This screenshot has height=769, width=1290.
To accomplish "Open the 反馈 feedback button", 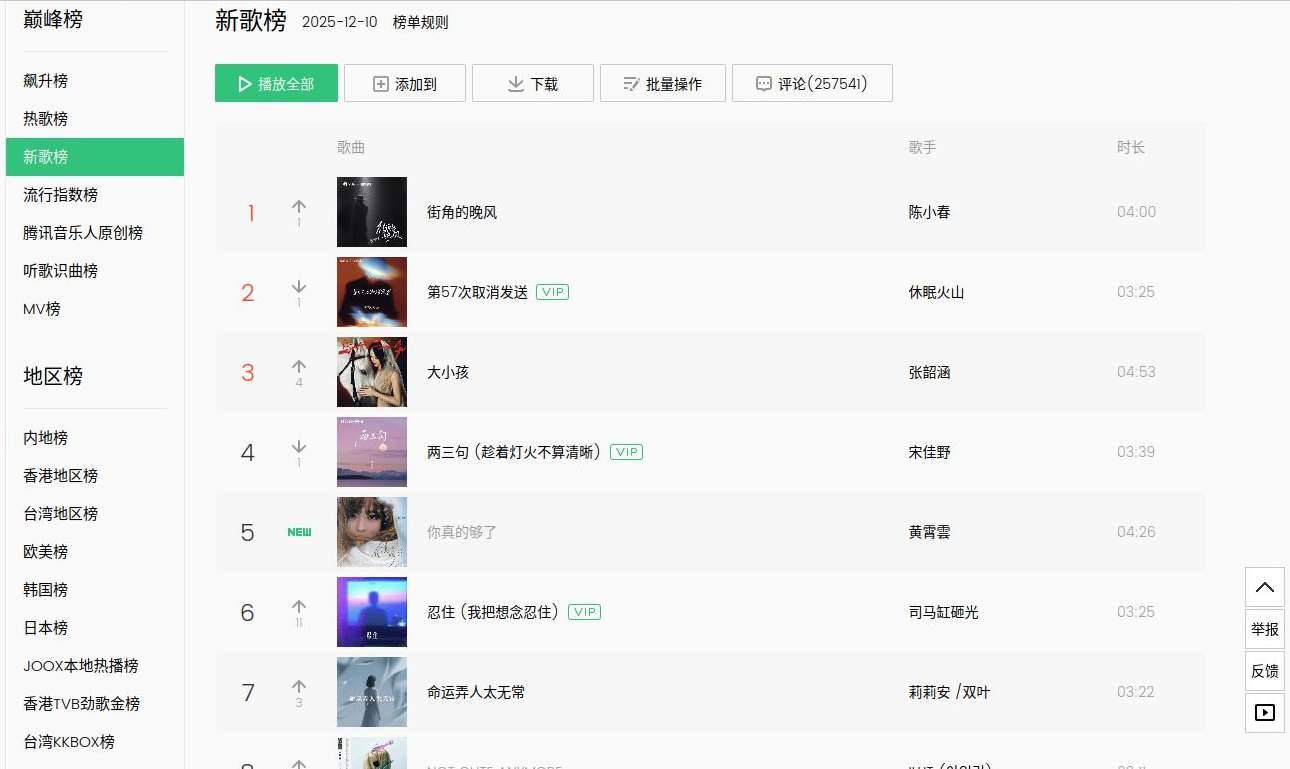I will point(1264,671).
